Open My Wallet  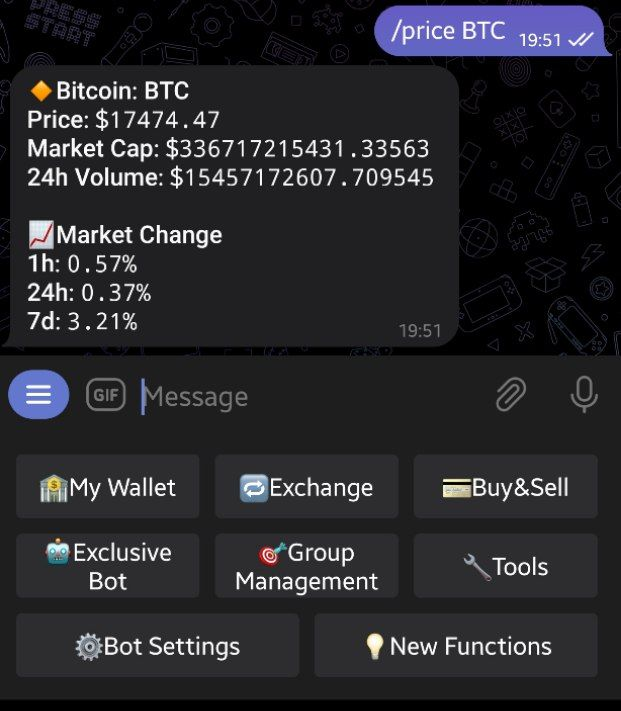pos(108,487)
